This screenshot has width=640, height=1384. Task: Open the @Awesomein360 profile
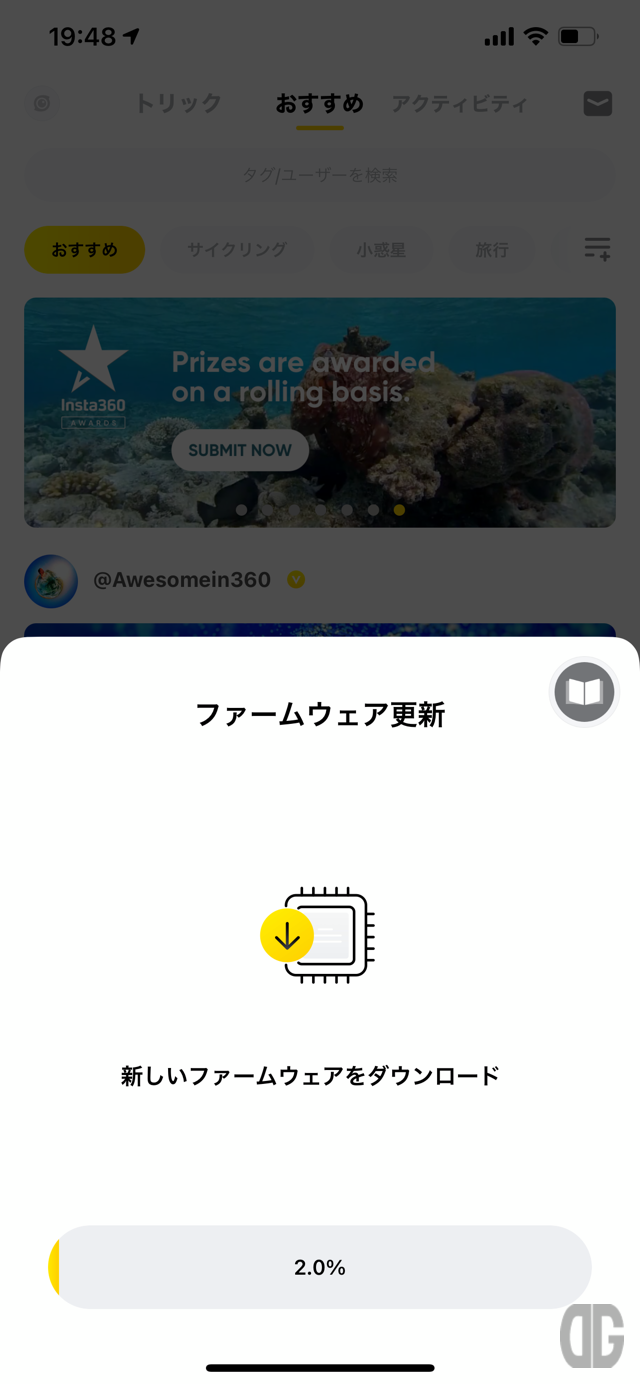(181, 580)
